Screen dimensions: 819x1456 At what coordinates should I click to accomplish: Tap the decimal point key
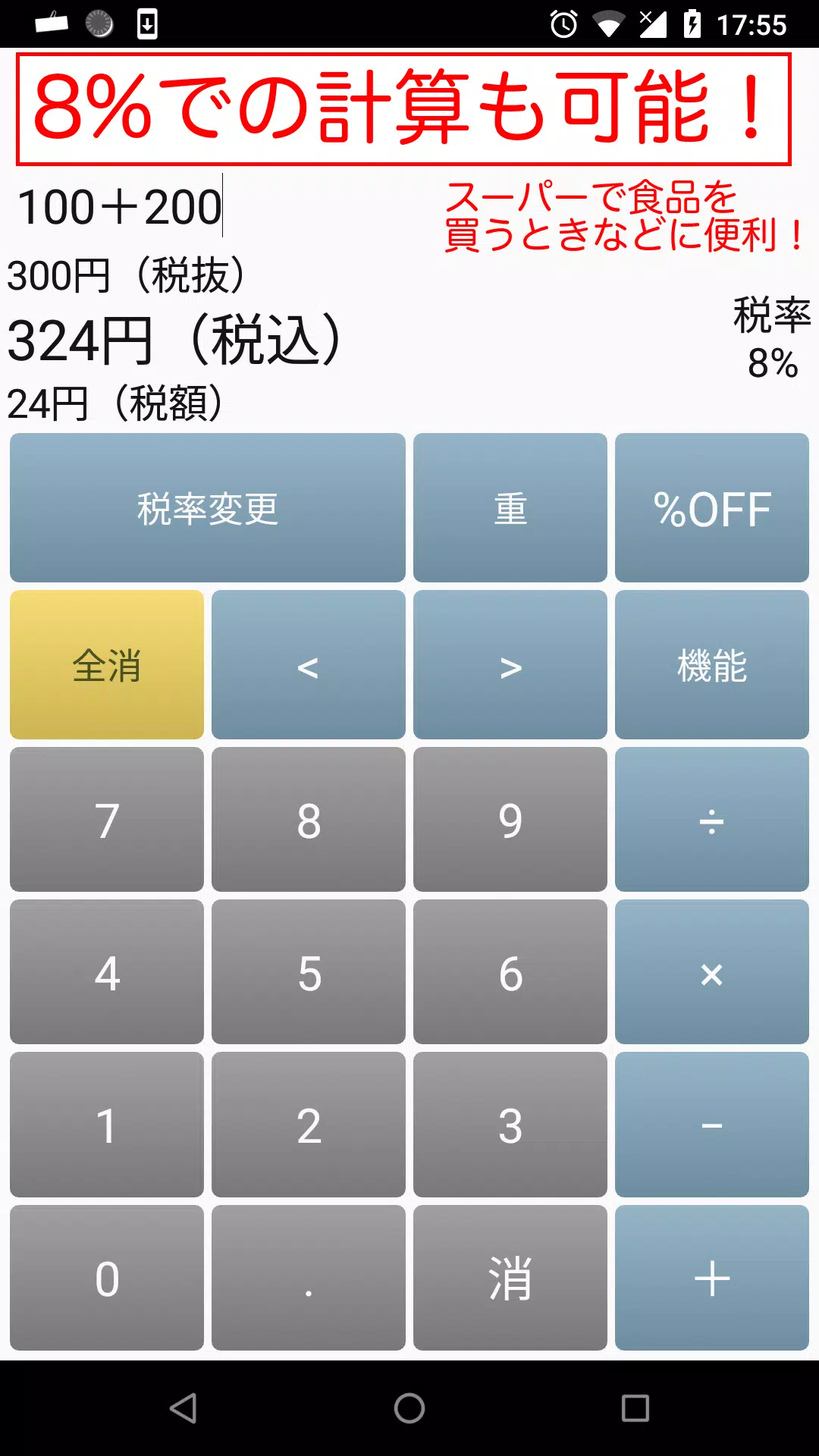[308, 1278]
